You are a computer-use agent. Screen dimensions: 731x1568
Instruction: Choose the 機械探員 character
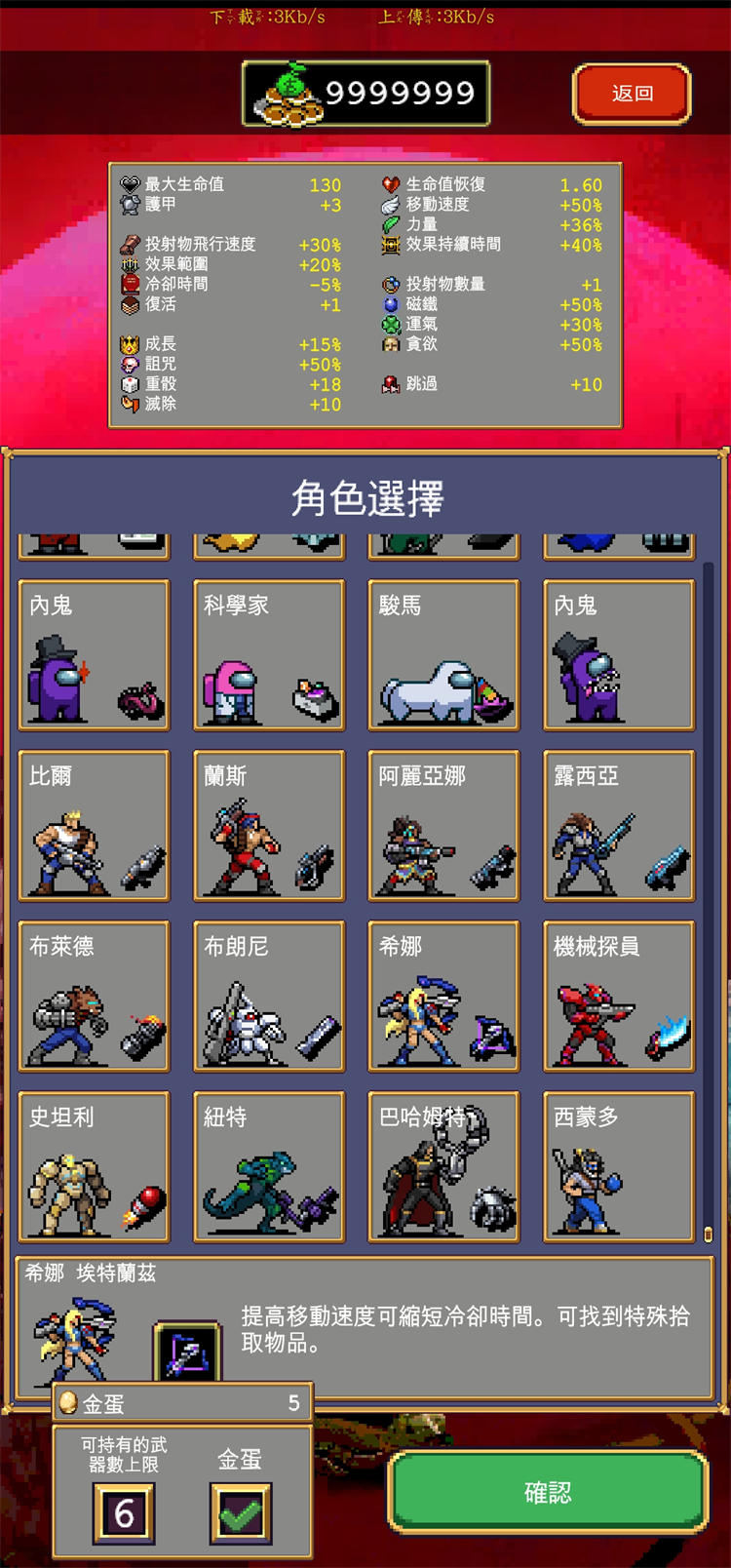619,996
